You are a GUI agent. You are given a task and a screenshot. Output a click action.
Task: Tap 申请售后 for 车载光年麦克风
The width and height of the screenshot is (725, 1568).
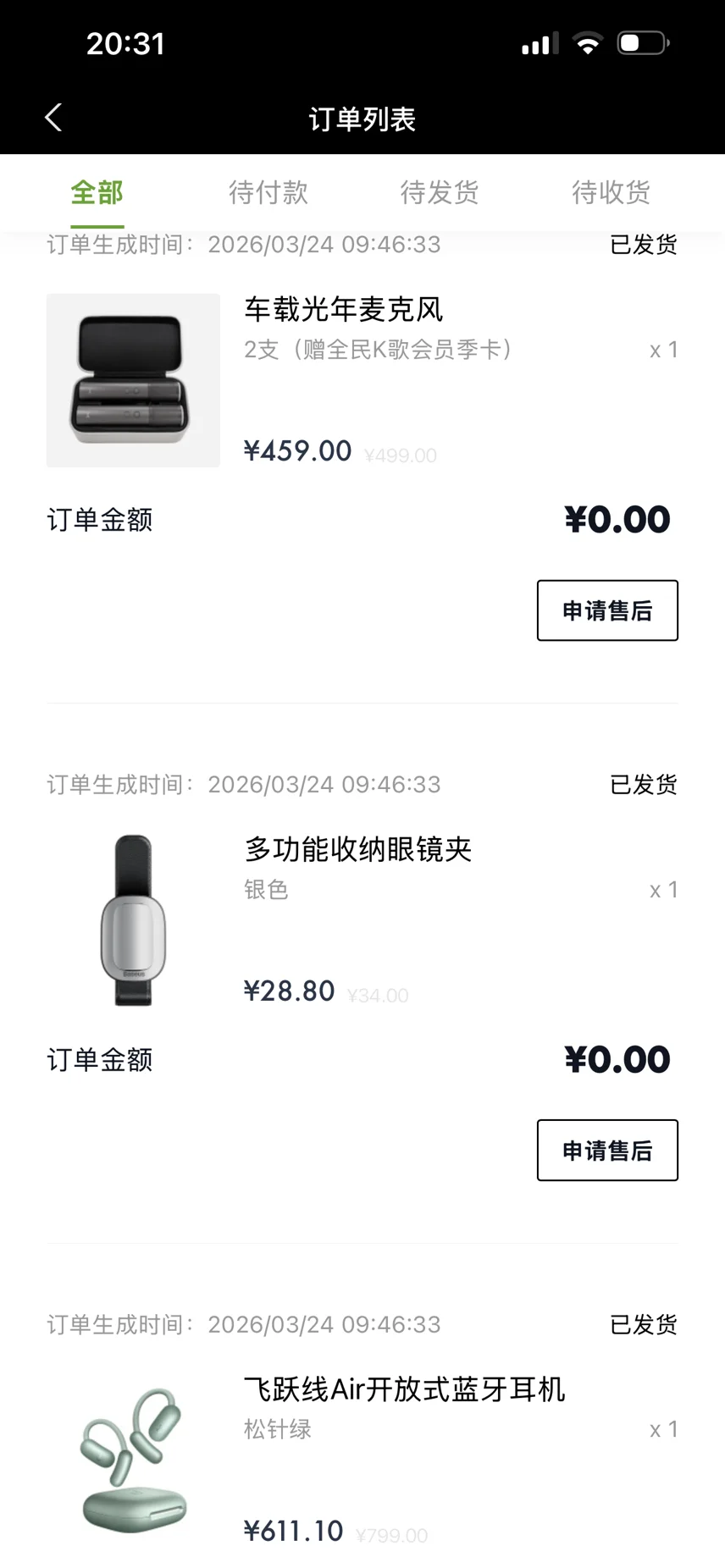(x=607, y=610)
